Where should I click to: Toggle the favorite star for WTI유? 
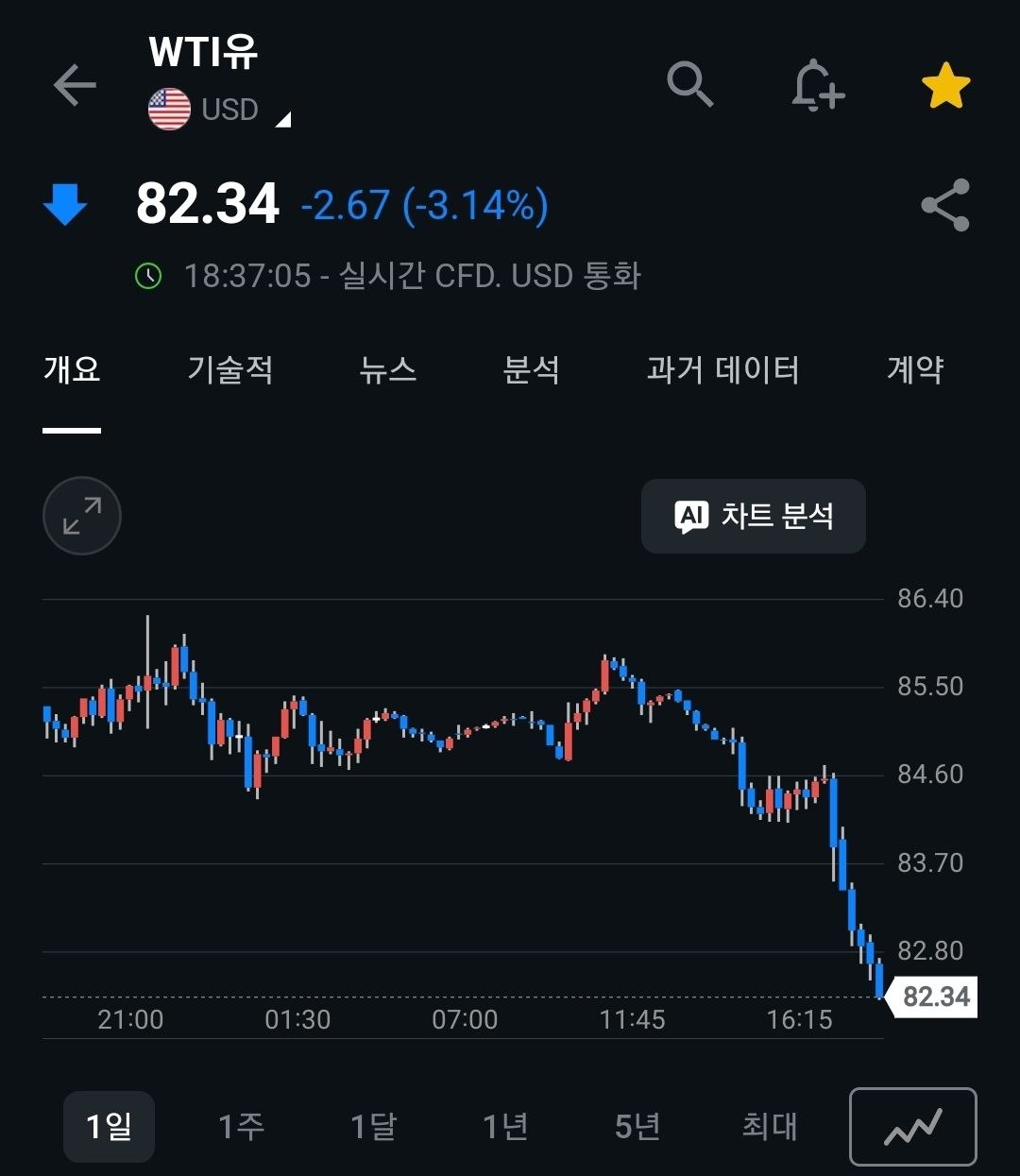point(945,86)
